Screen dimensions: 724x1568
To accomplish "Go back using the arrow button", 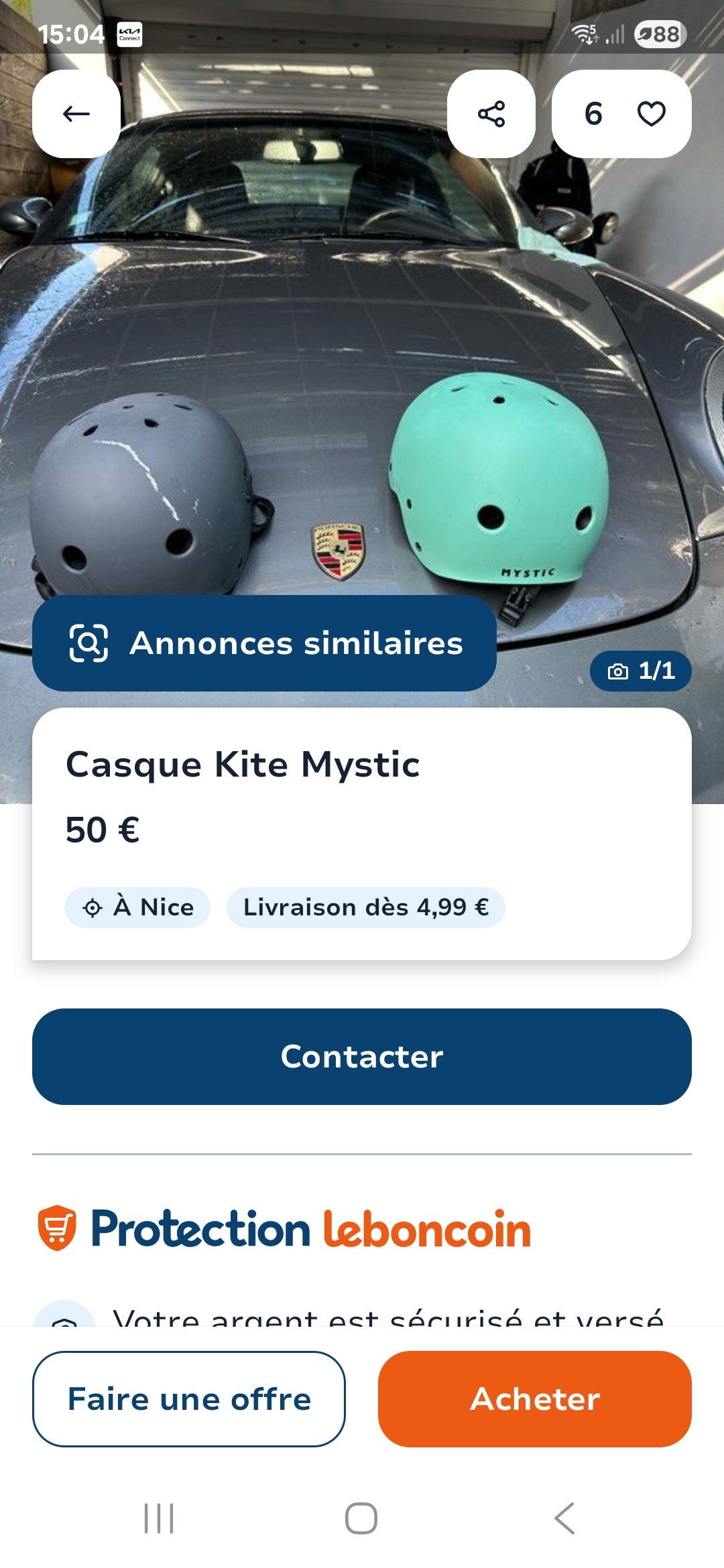I will click(x=76, y=114).
